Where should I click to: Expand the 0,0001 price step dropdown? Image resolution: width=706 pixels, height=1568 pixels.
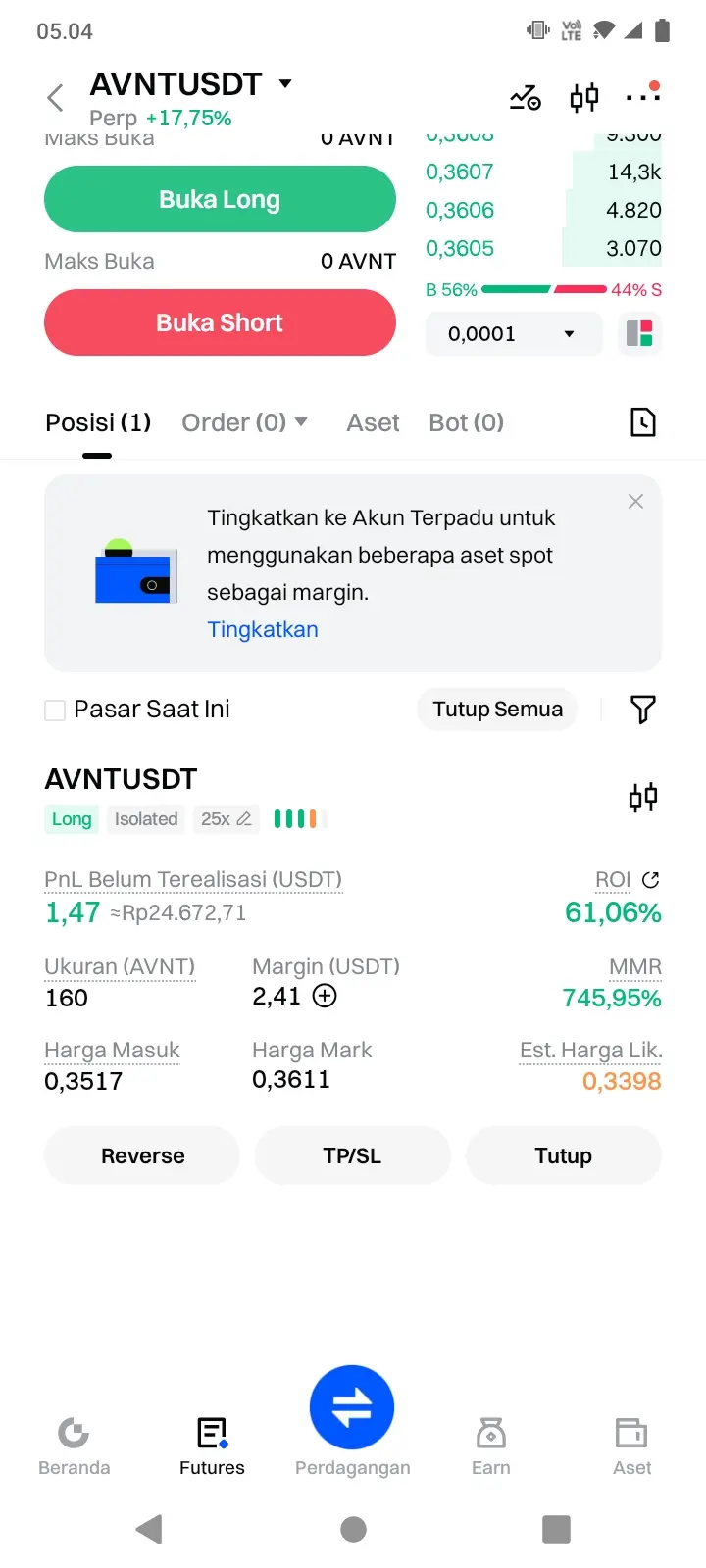(514, 334)
